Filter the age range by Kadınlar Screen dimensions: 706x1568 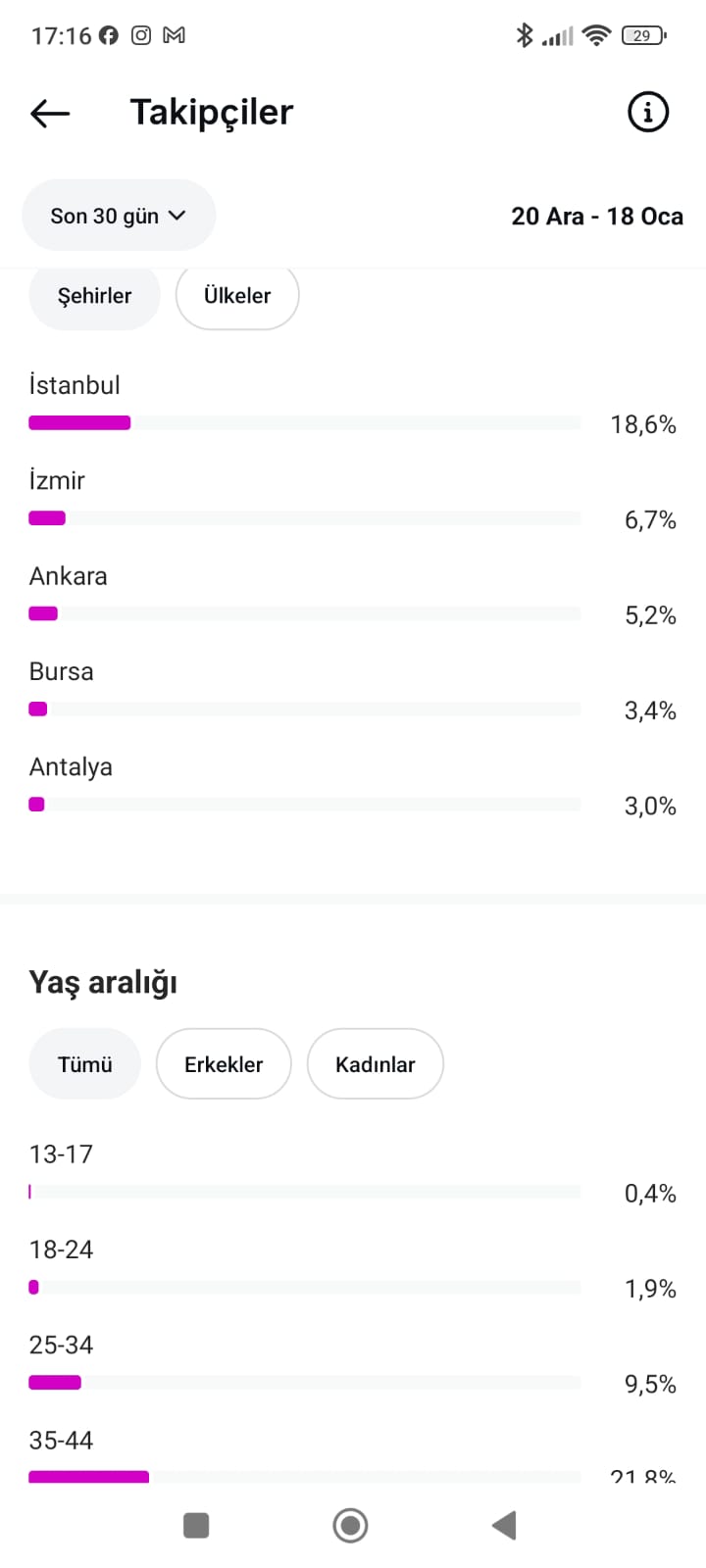tap(376, 1064)
